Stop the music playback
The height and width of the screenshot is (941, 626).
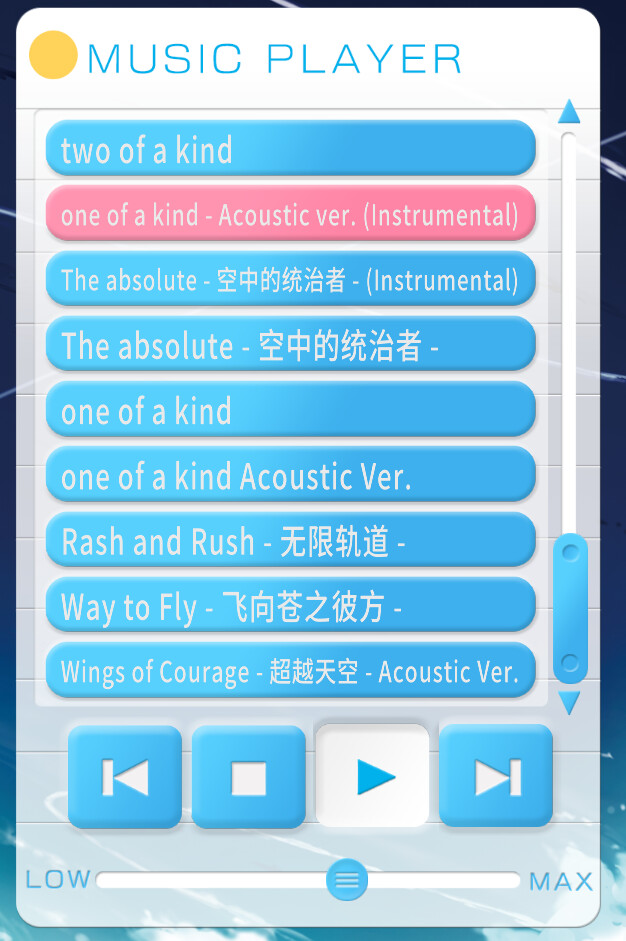tap(248, 777)
